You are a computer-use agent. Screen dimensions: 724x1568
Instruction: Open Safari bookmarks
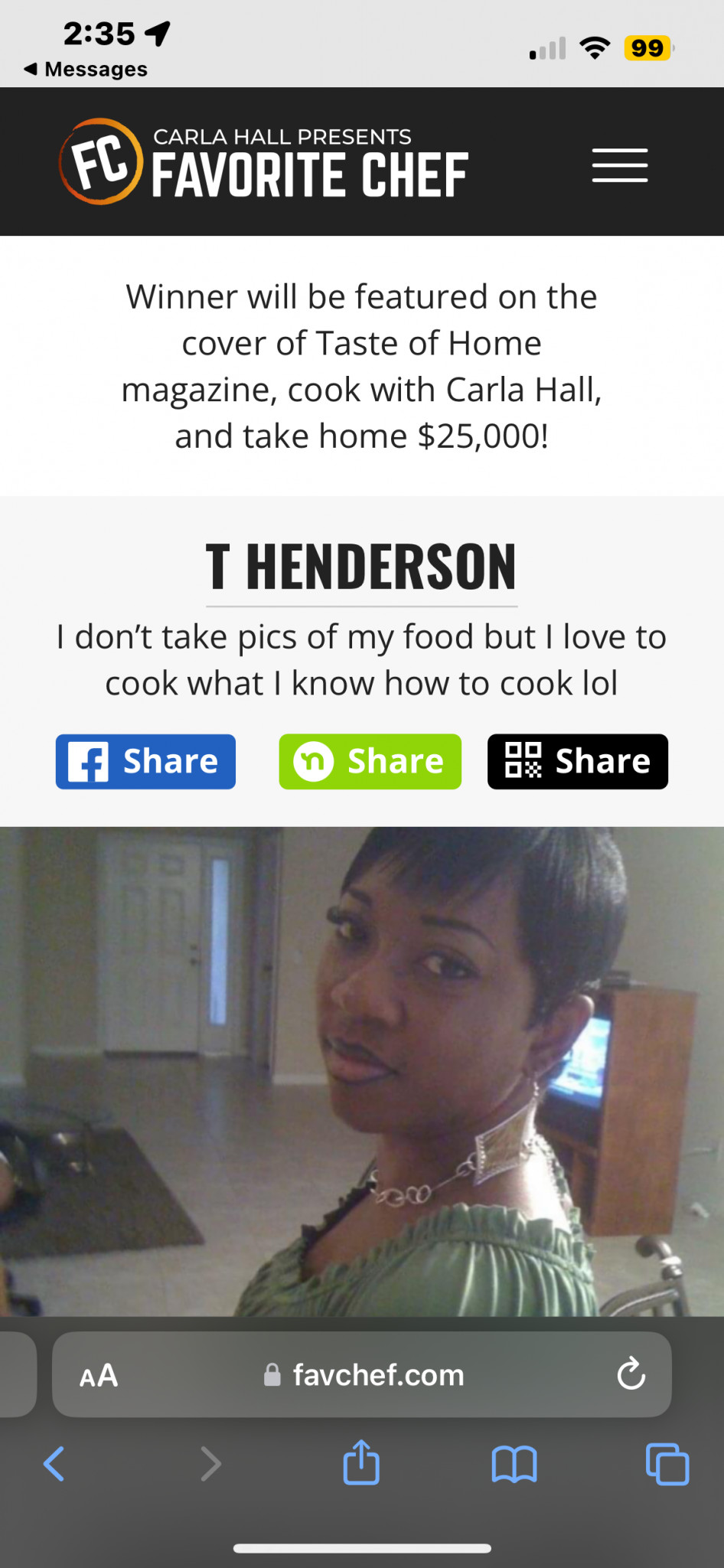pos(514,1464)
